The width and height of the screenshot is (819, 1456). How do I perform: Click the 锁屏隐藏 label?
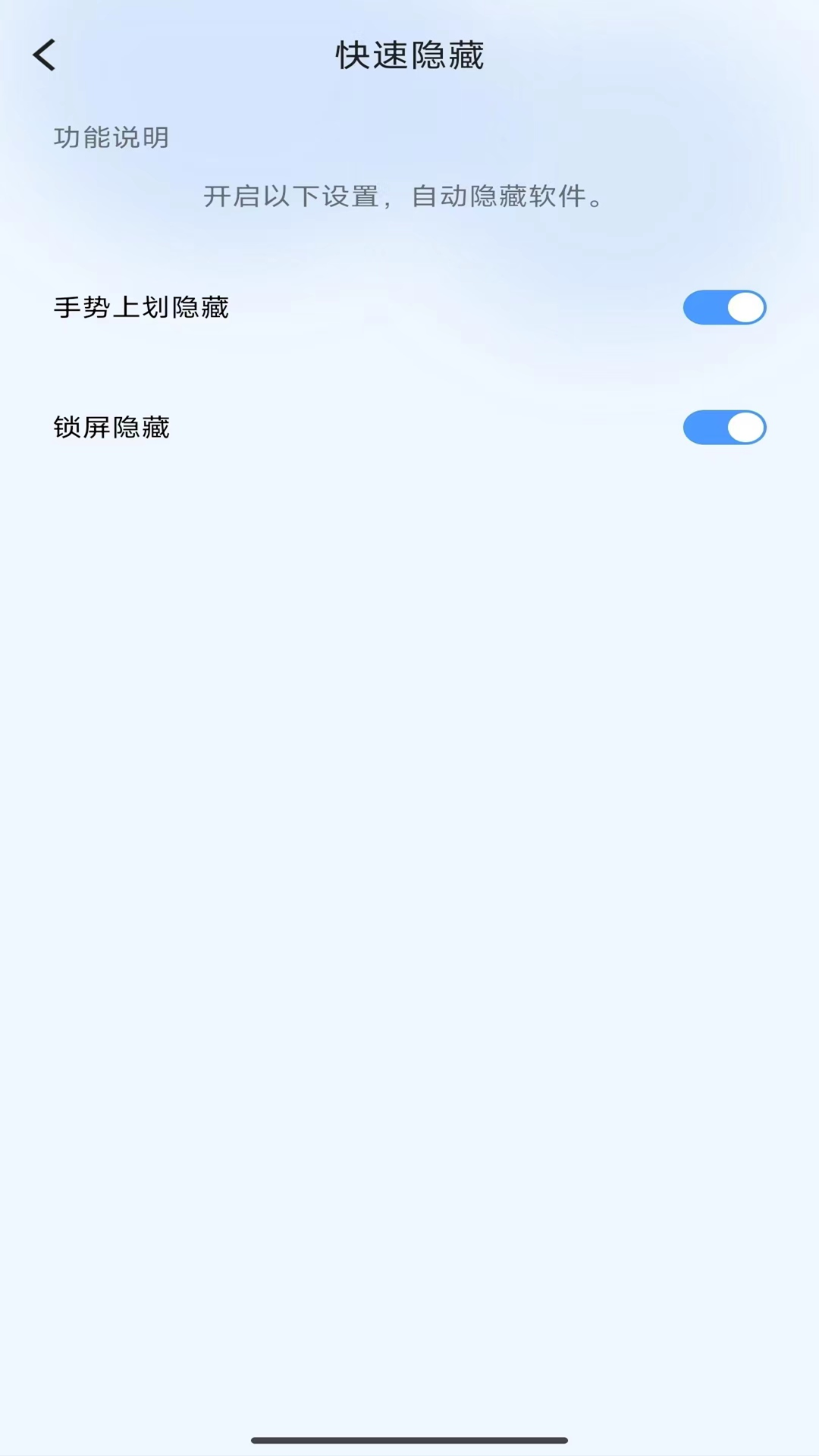pyautogui.click(x=111, y=428)
